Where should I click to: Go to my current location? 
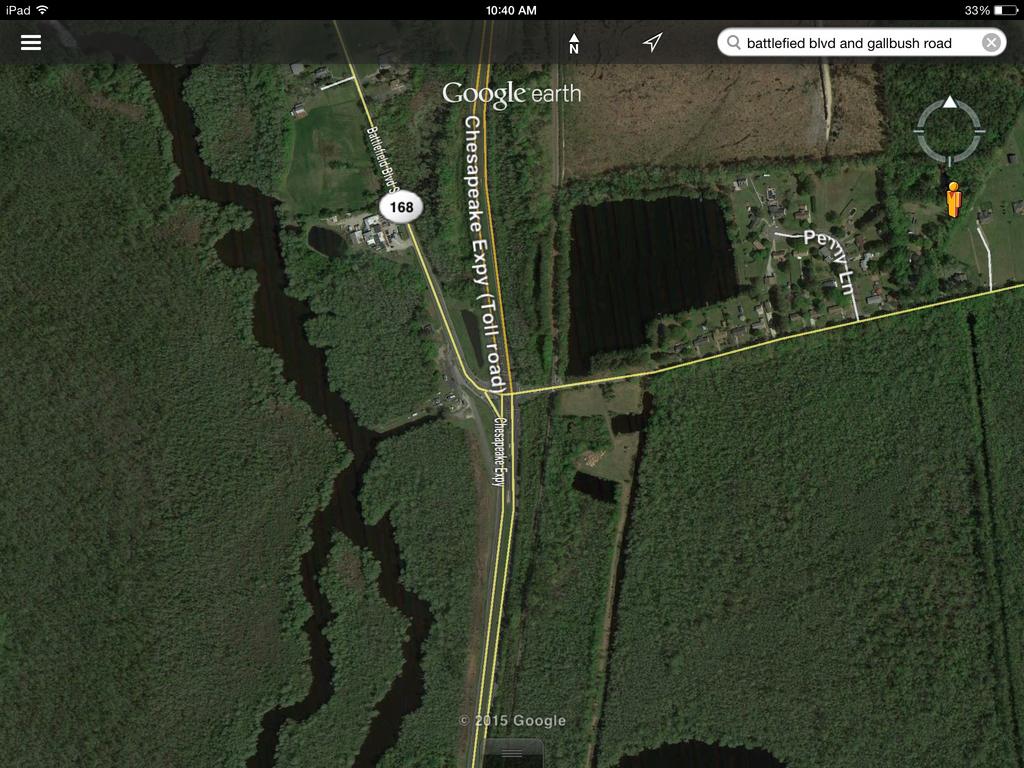(x=652, y=43)
